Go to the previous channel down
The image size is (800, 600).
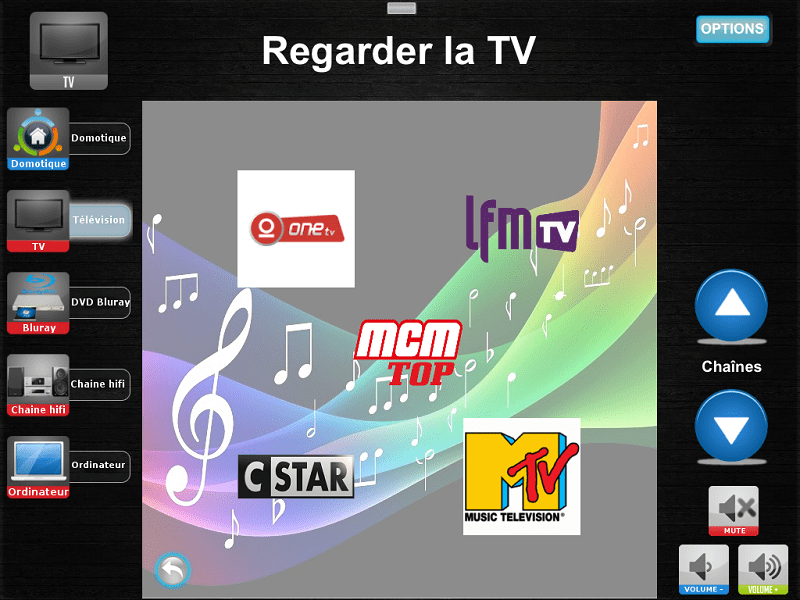coord(731,426)
